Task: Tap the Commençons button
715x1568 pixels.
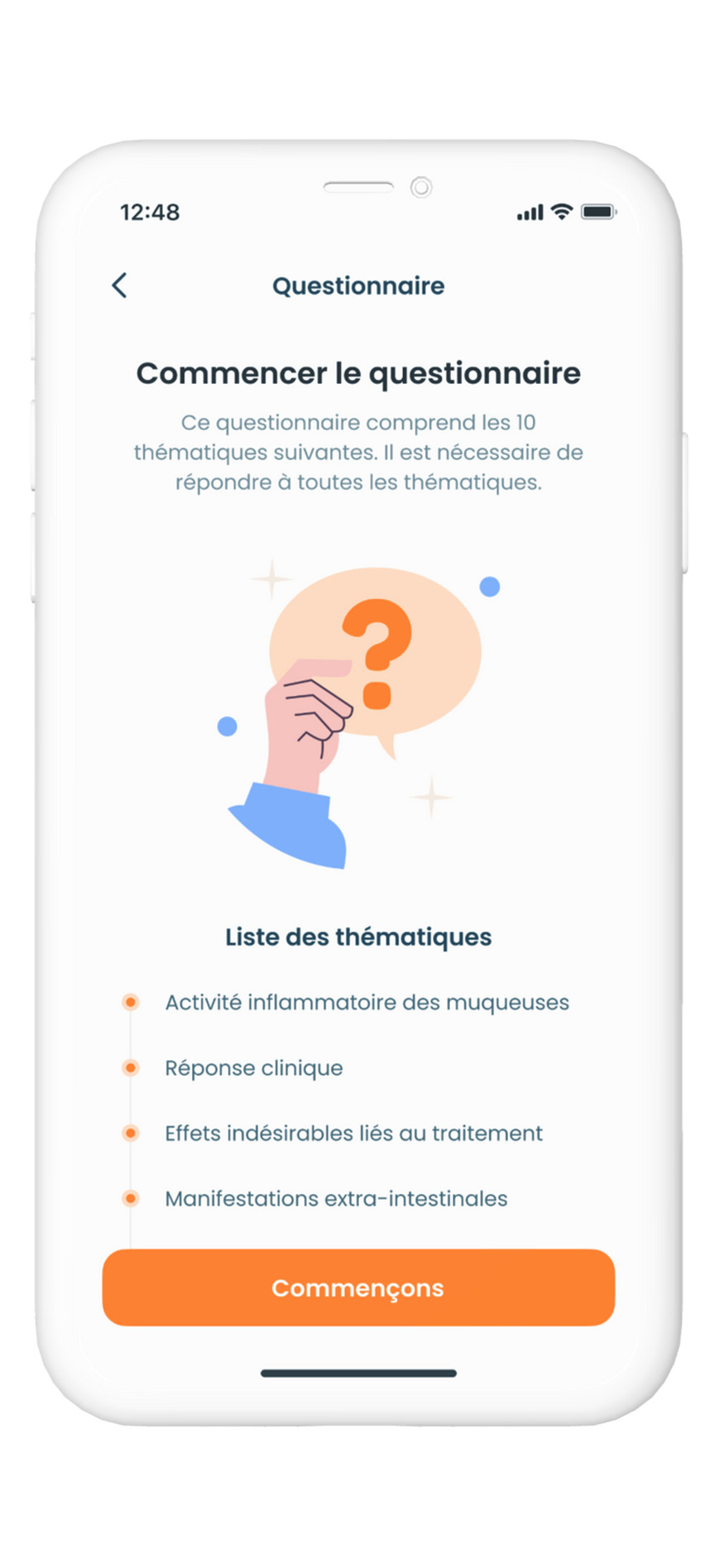Action: (x=357, y=1287)
